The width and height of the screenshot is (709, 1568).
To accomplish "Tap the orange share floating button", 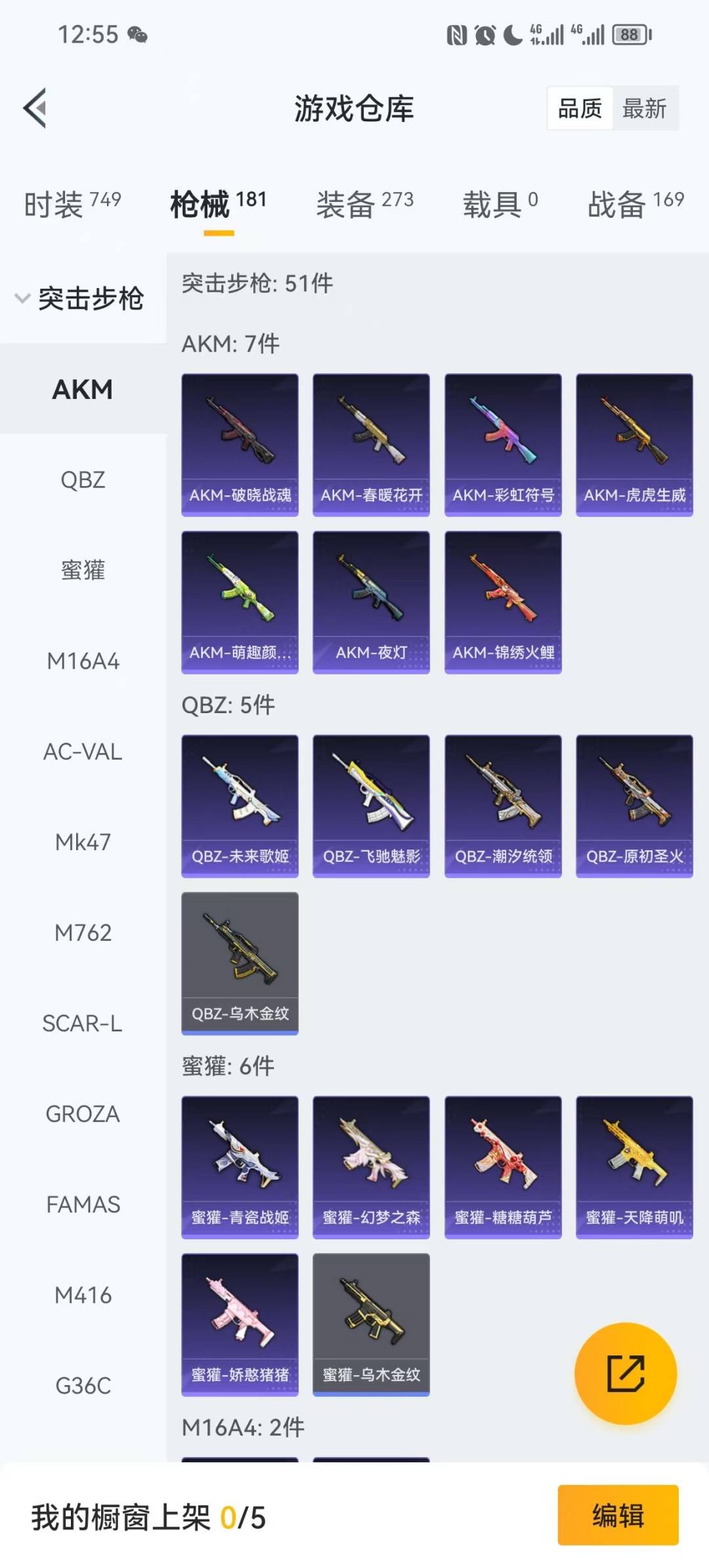I will 625,1373.
